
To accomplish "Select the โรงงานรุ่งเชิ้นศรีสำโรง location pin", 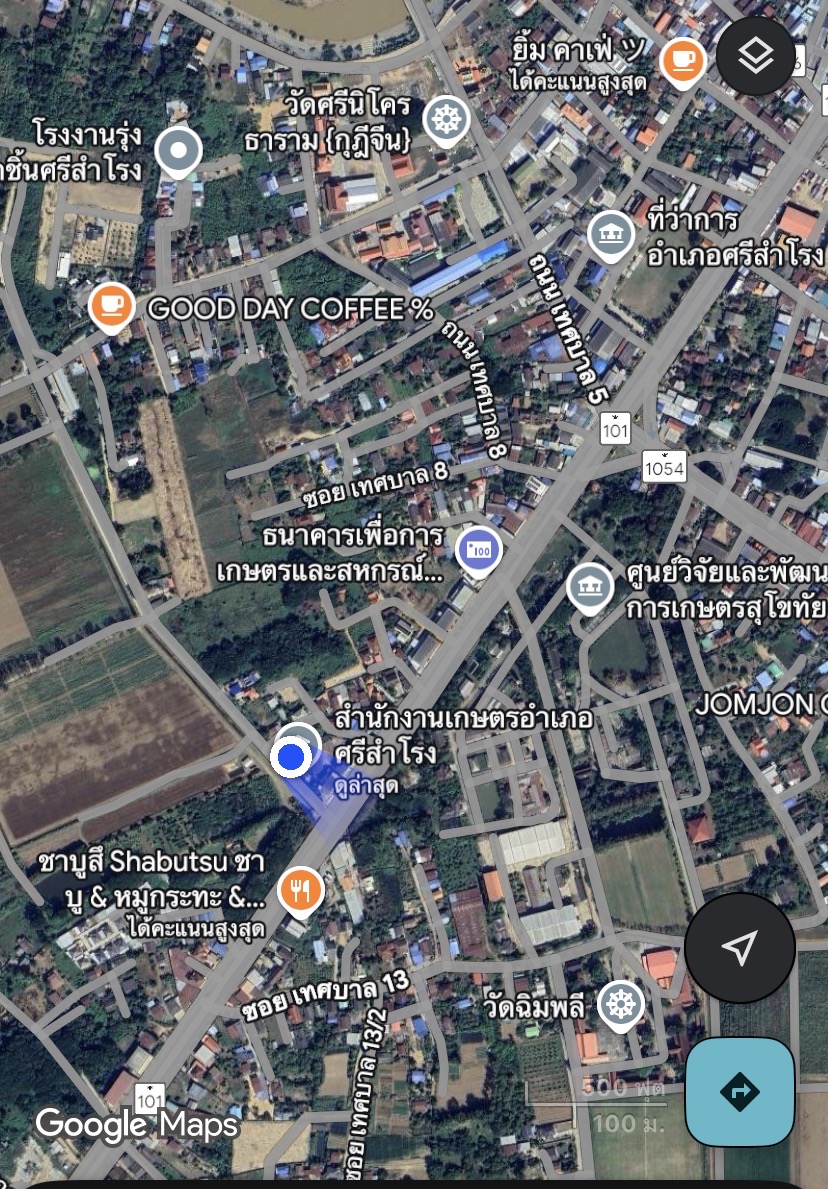I will 179,152.
